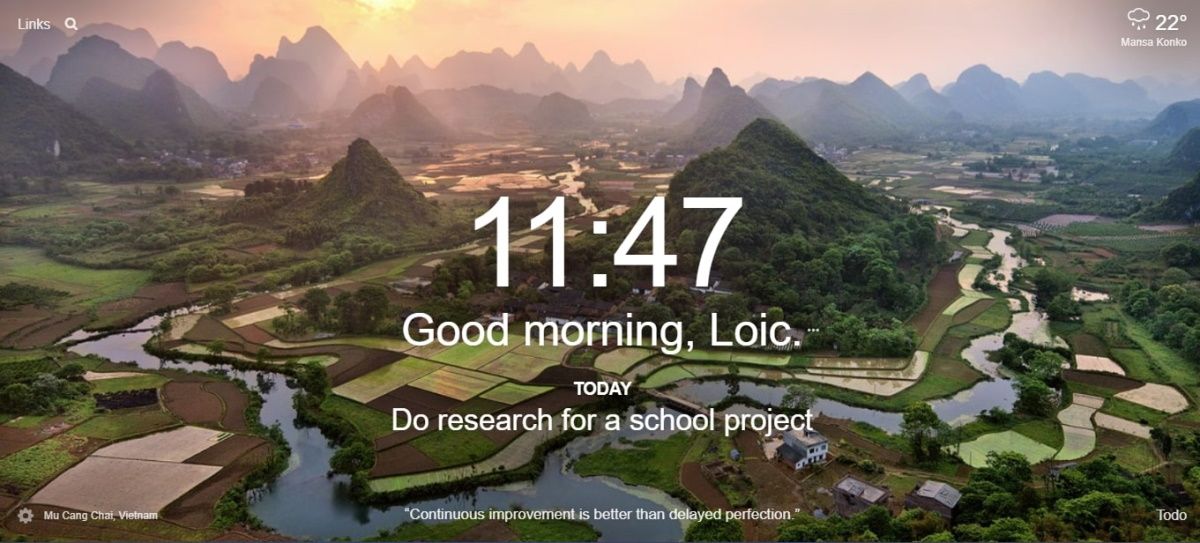Open the Links menu
Viewport: 1200px width, 543px height.
[34, 24]
